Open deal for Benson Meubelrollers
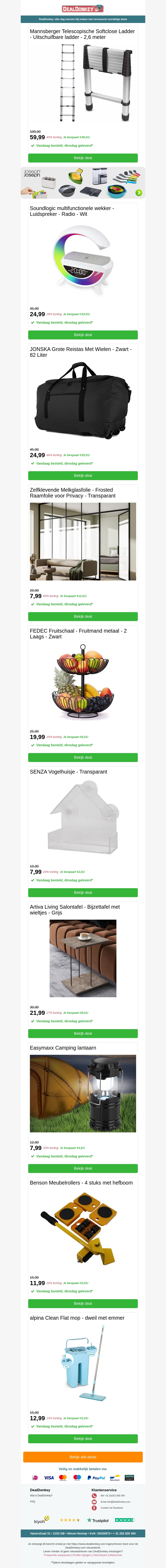 point(83,1303)
